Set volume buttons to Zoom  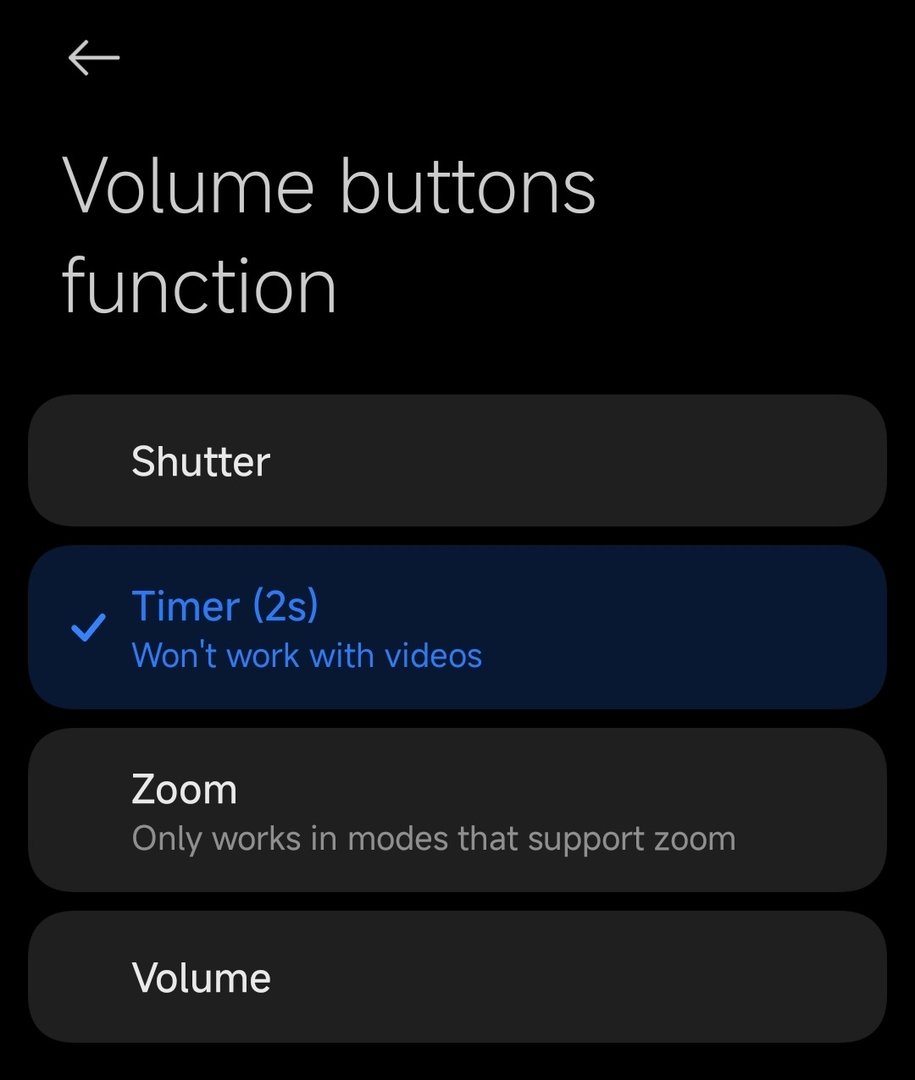(457, 810)
